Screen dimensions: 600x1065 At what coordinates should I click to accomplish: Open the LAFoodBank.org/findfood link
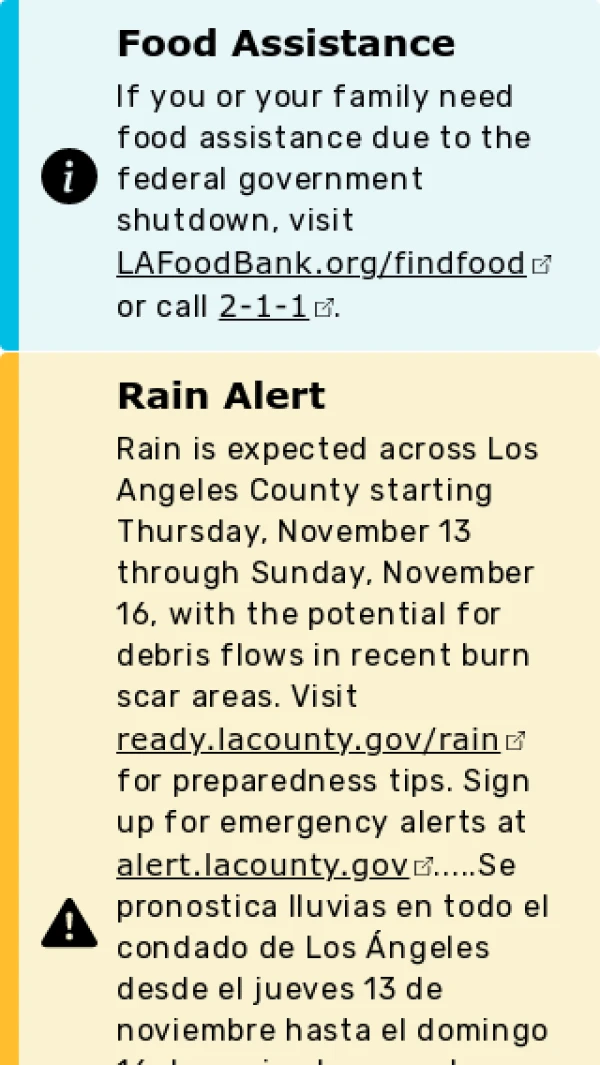point(321,264)
